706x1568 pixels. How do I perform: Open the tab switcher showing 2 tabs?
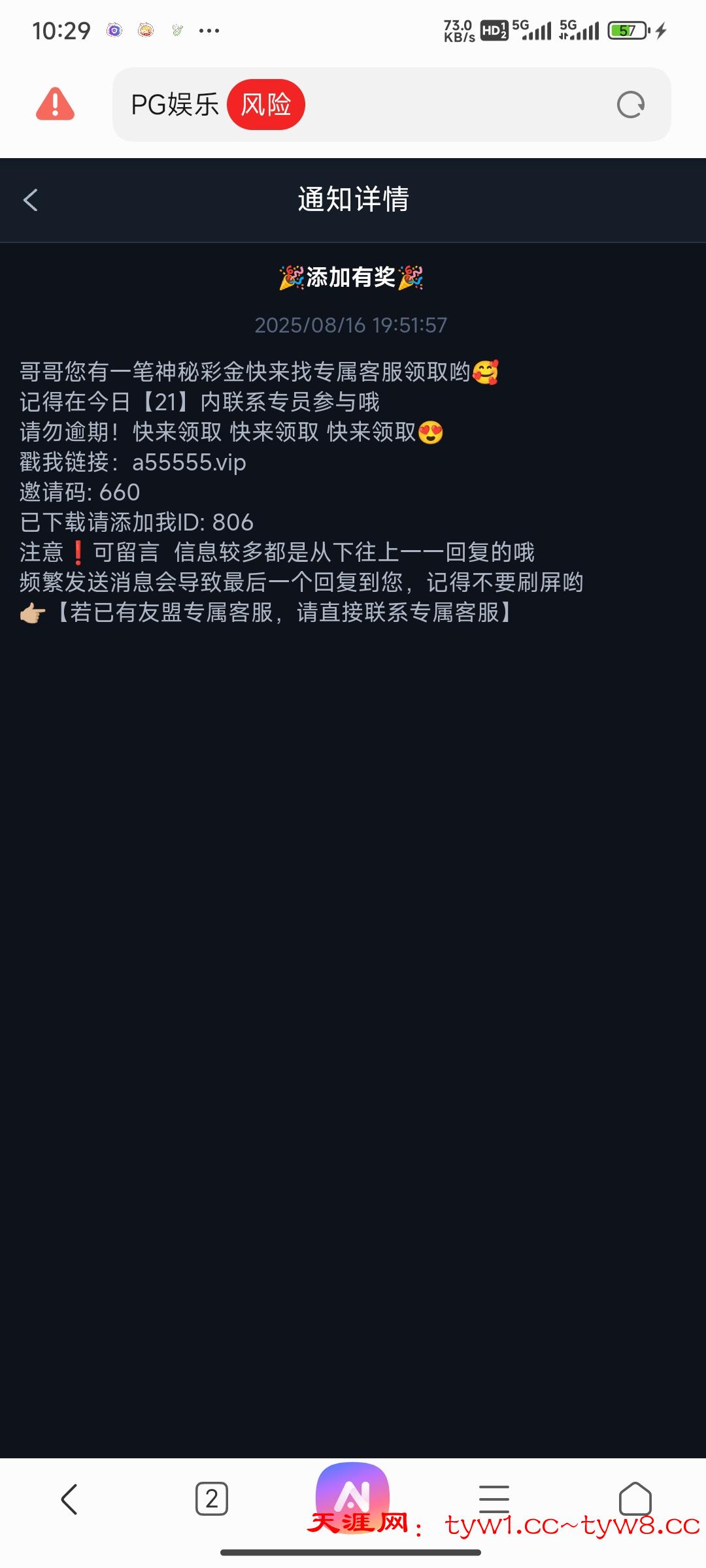212,1499
